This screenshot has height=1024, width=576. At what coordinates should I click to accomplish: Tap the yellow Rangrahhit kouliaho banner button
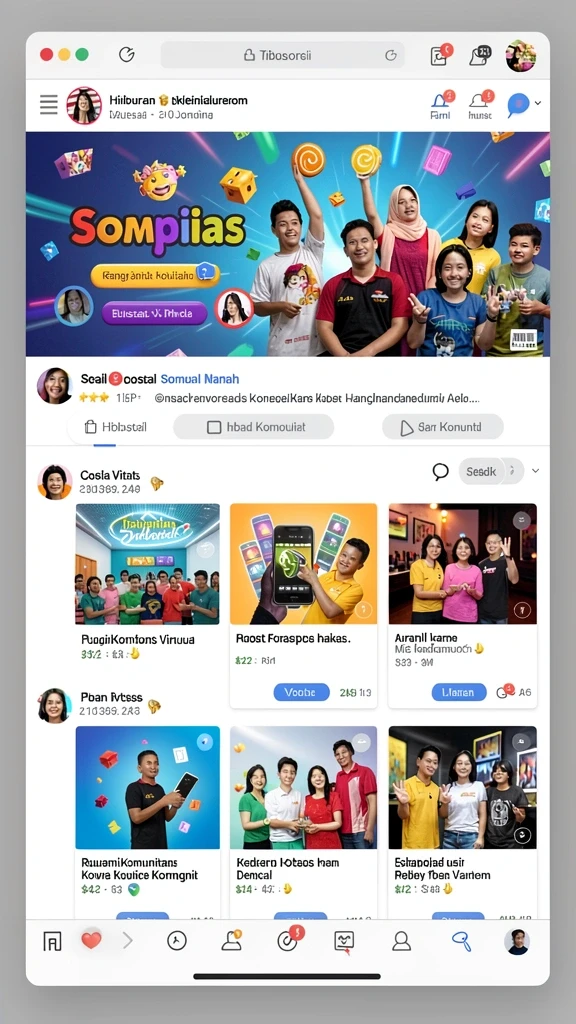tap(155, 276)
